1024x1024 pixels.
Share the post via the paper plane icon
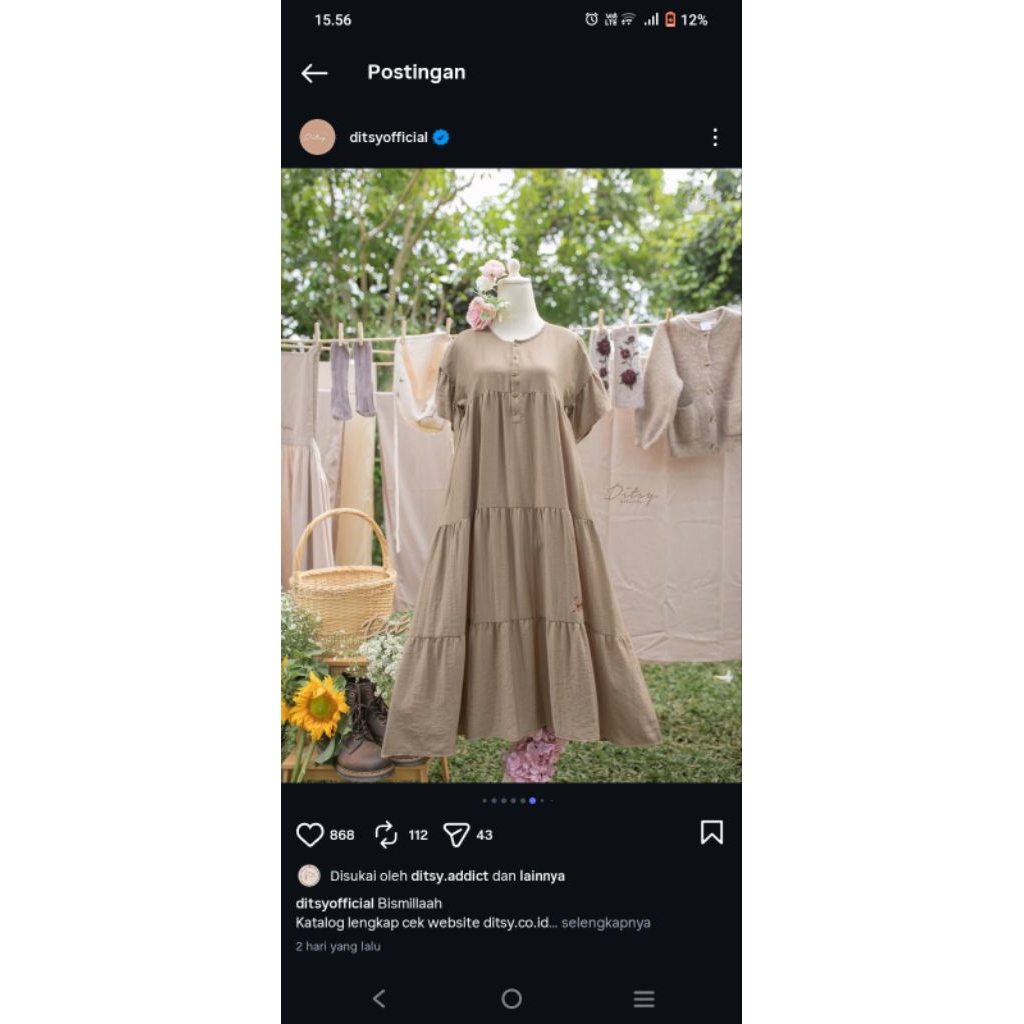click(x=456, y=835)
